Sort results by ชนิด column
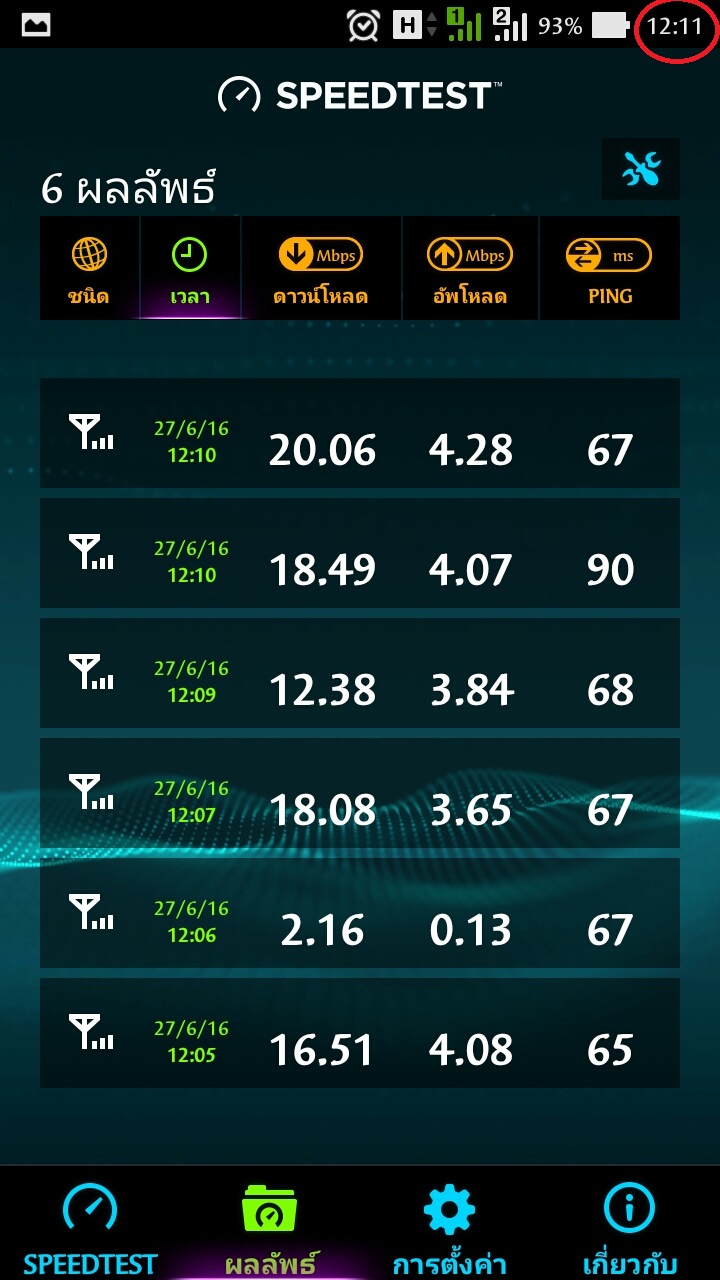Viewport: 720px width, 1280px height. click(x=89, y=268)
